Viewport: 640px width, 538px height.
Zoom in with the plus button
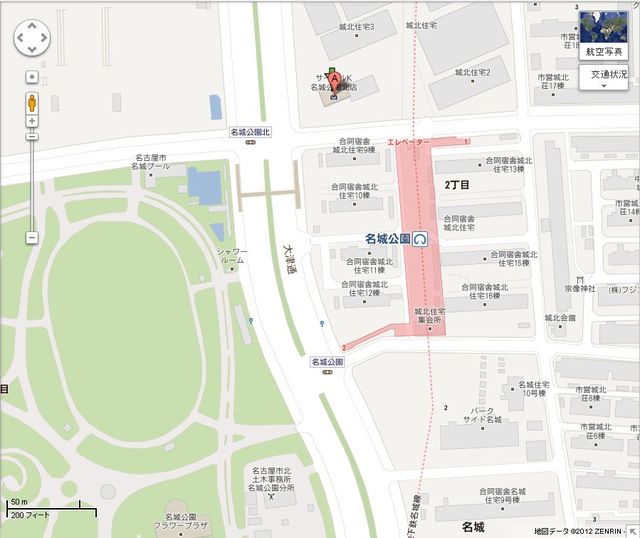point(32,121)
